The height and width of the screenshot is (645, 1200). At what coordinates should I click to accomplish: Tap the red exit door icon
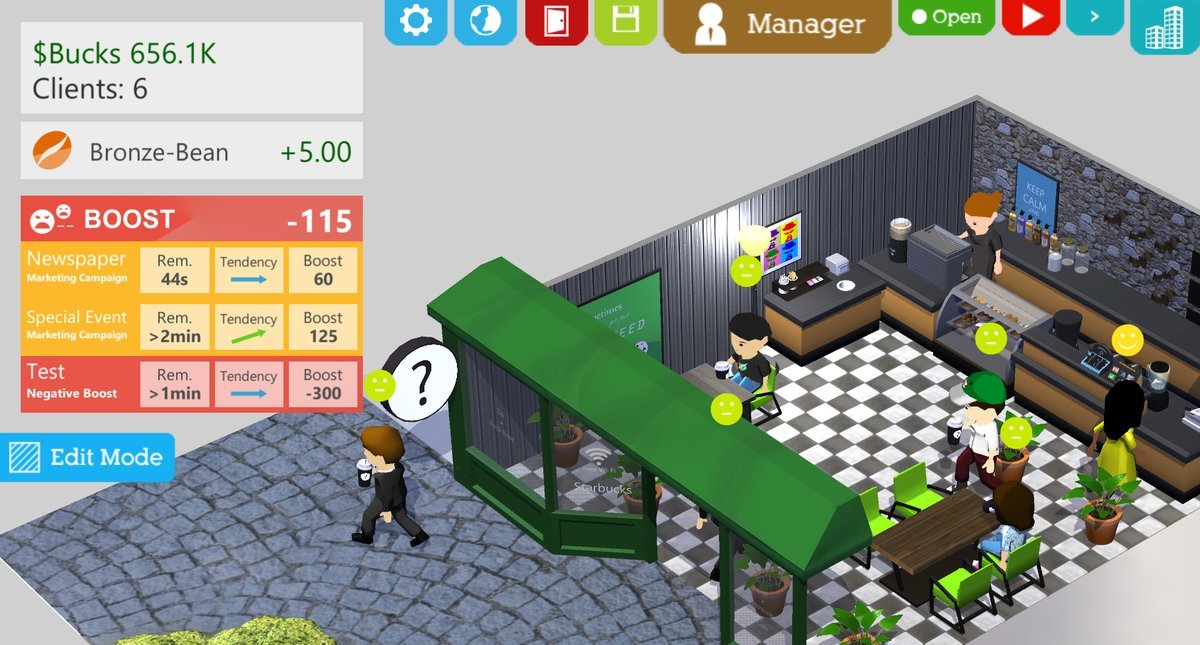[x=555, y=21]
